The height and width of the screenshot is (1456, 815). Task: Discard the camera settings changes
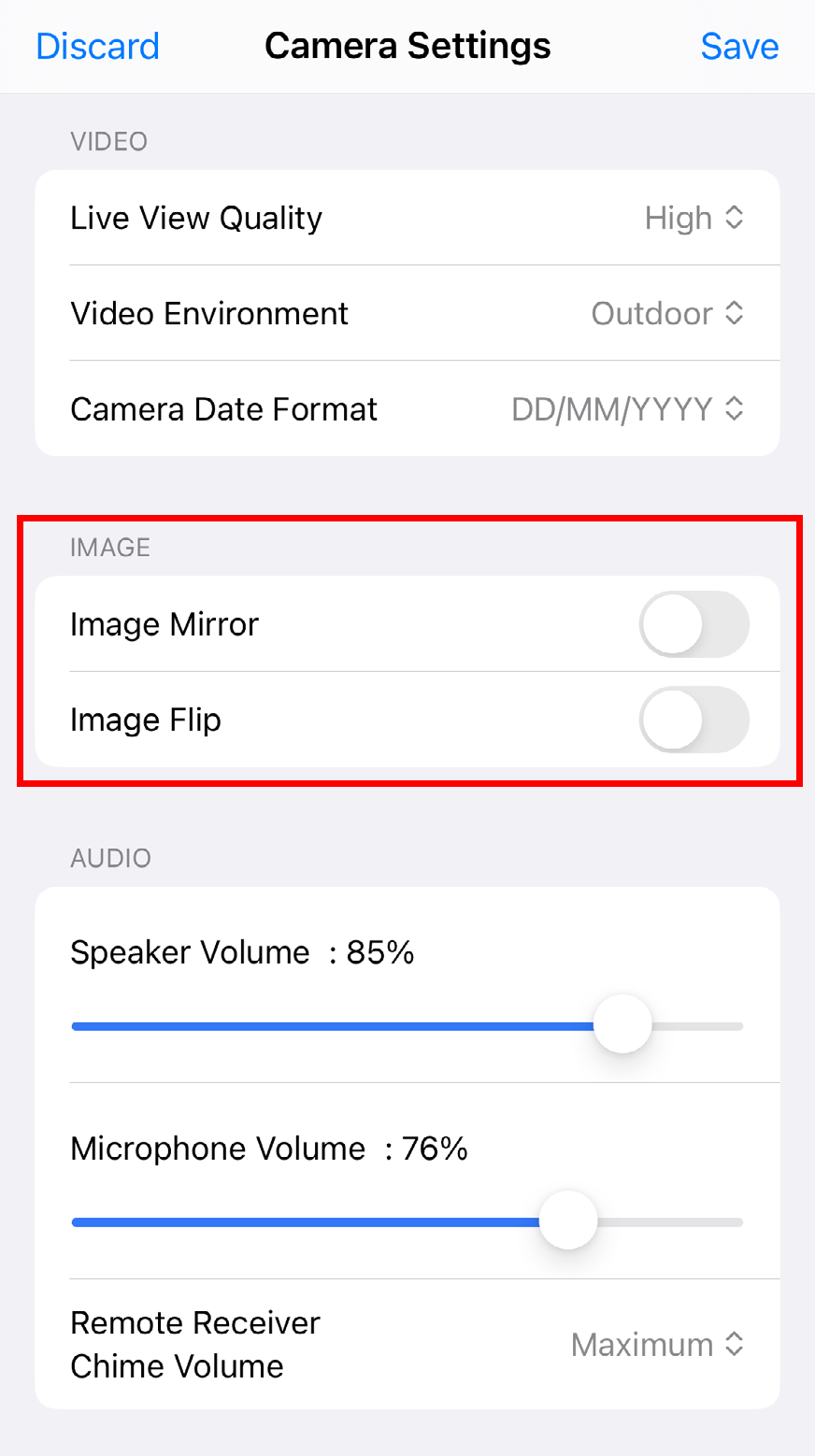click(x=97, y=46)
